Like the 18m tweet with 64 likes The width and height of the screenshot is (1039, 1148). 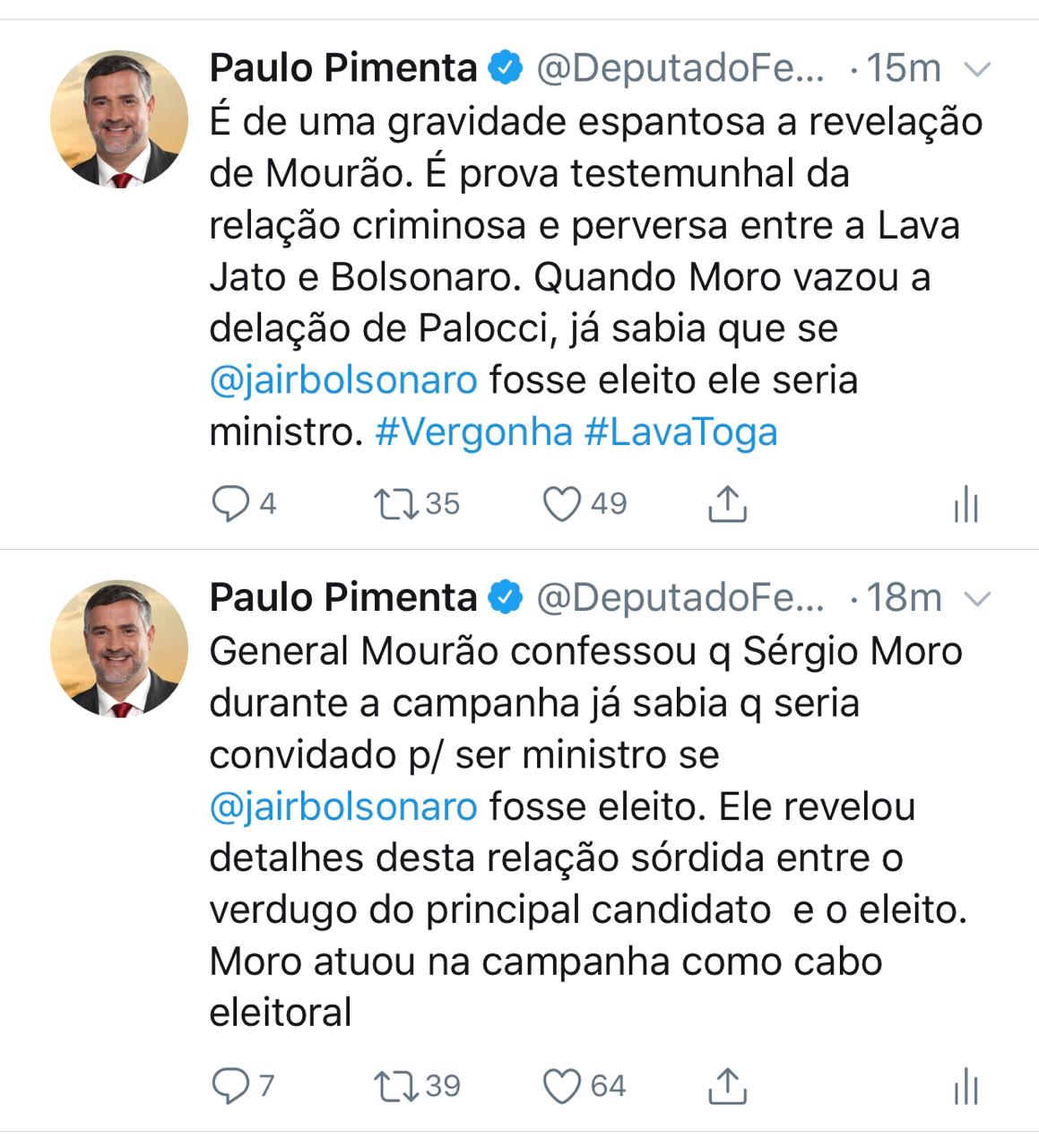tap(563, 1086)
